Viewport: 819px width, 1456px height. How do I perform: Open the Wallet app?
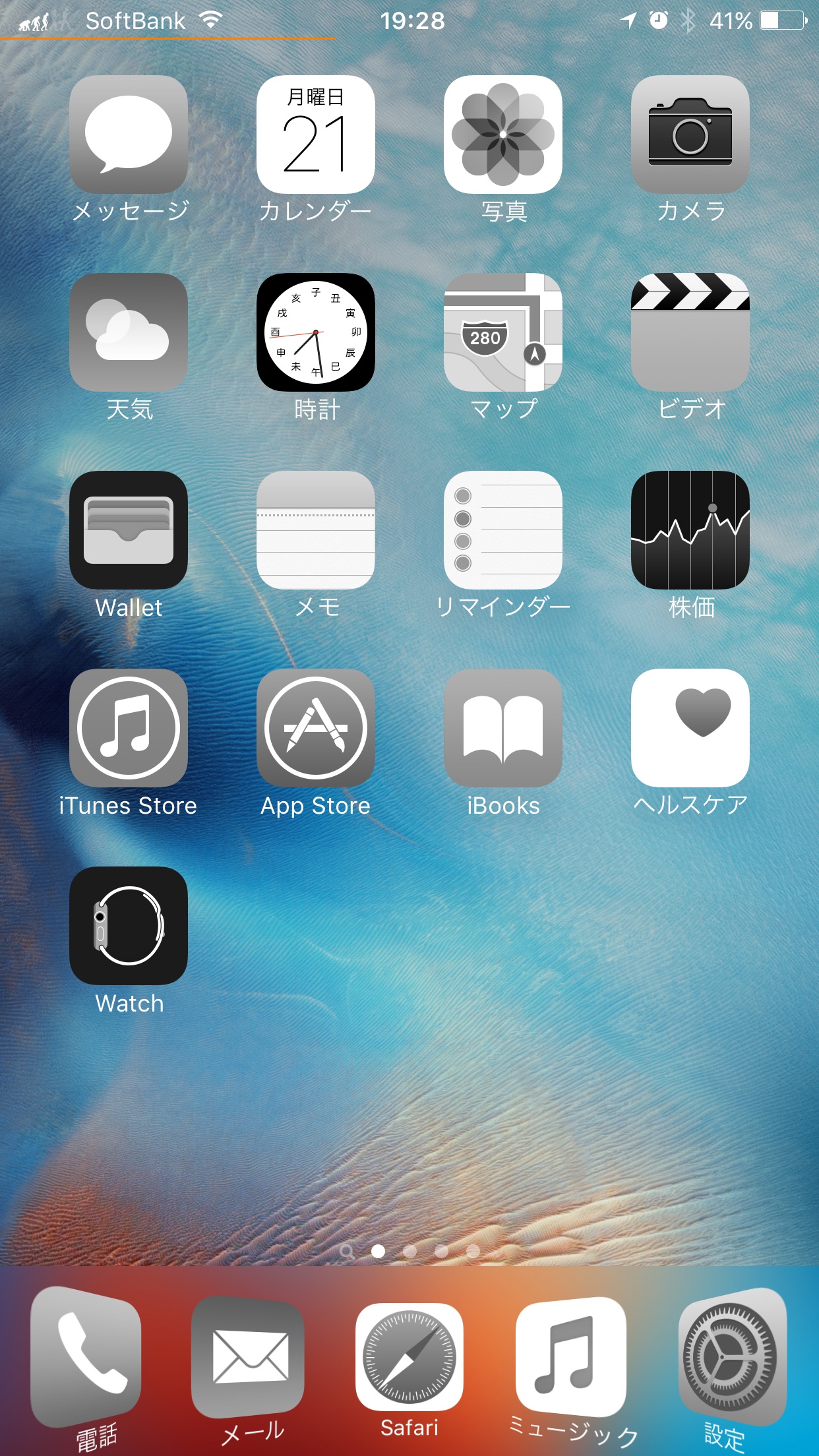coord(129,530)
